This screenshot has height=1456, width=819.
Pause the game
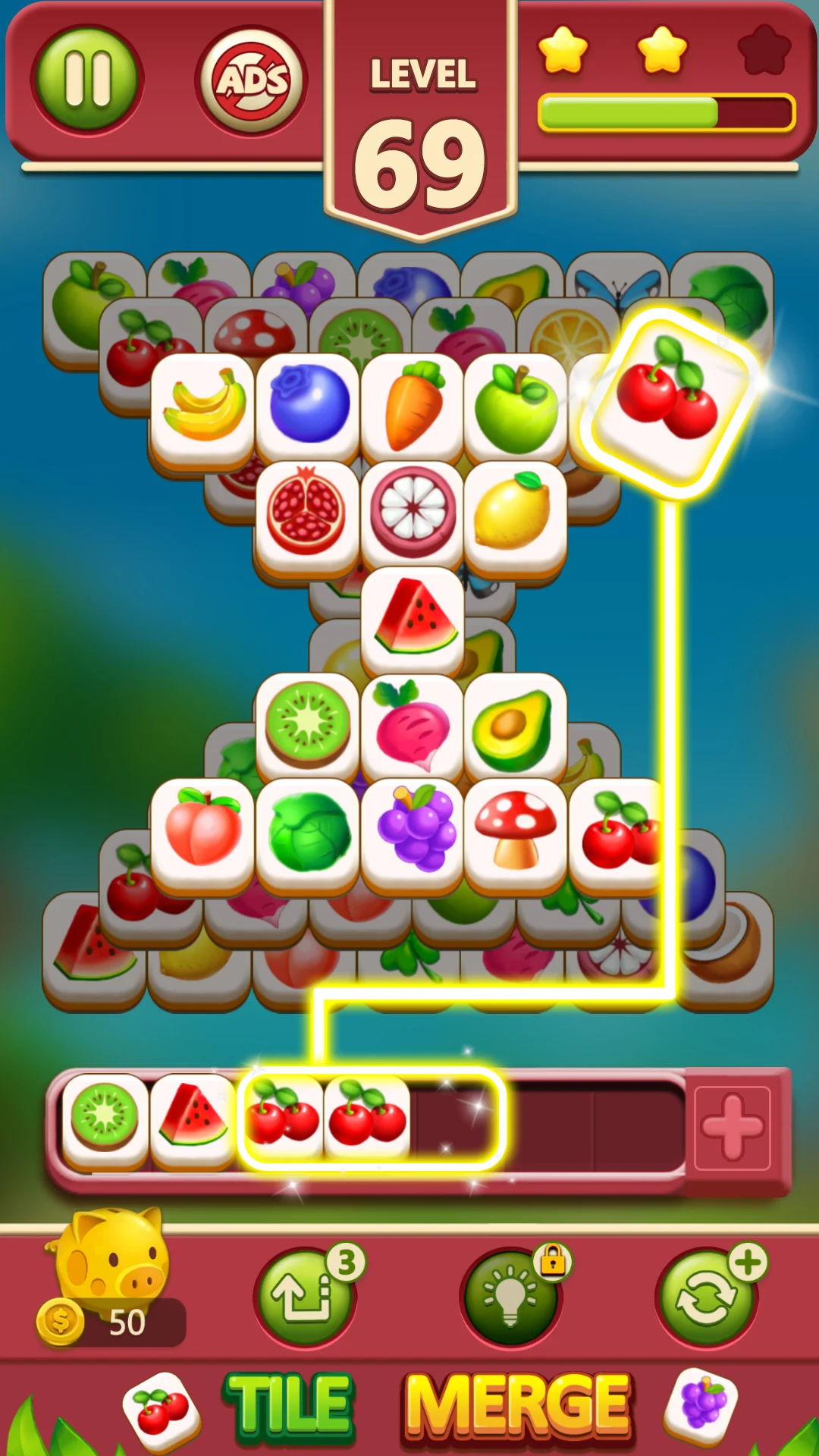pyautogui.click(x=87, y=78)
